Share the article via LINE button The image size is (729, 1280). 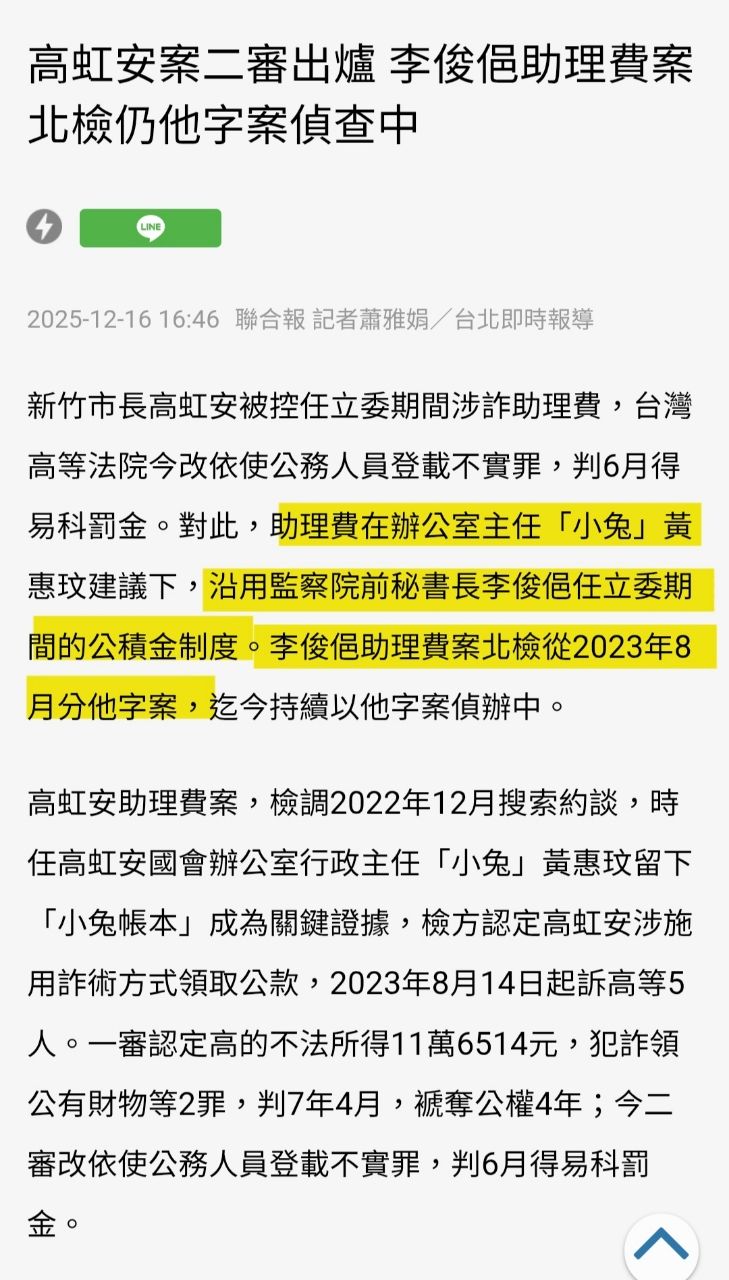[150, 228]
